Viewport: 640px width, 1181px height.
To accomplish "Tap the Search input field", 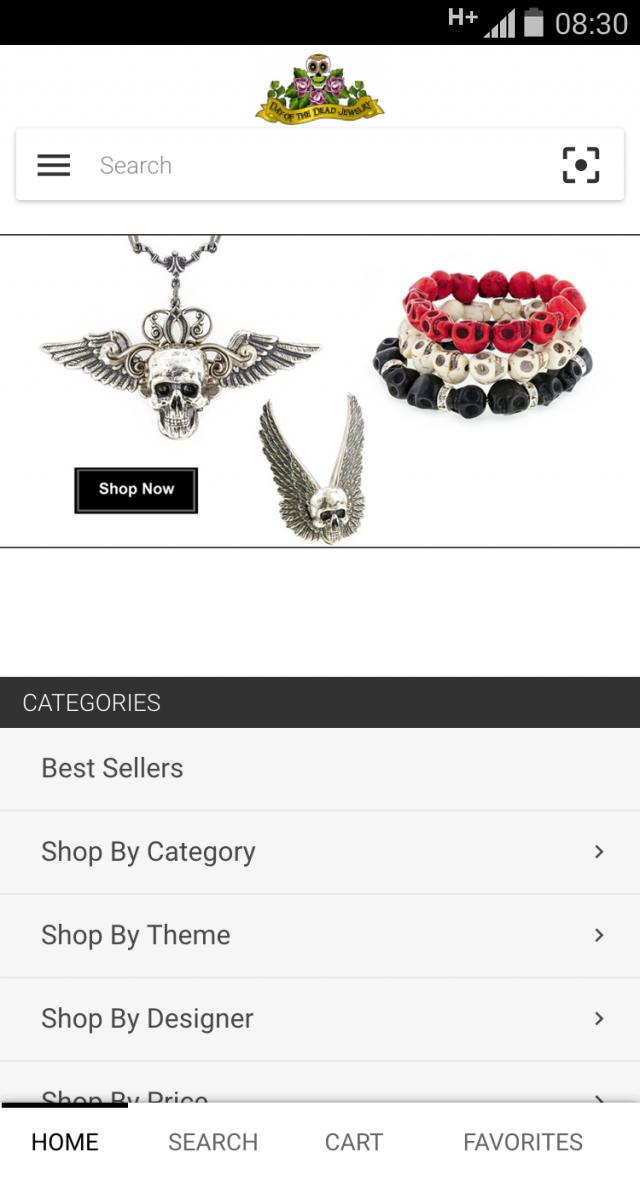I will pos(310,165).
